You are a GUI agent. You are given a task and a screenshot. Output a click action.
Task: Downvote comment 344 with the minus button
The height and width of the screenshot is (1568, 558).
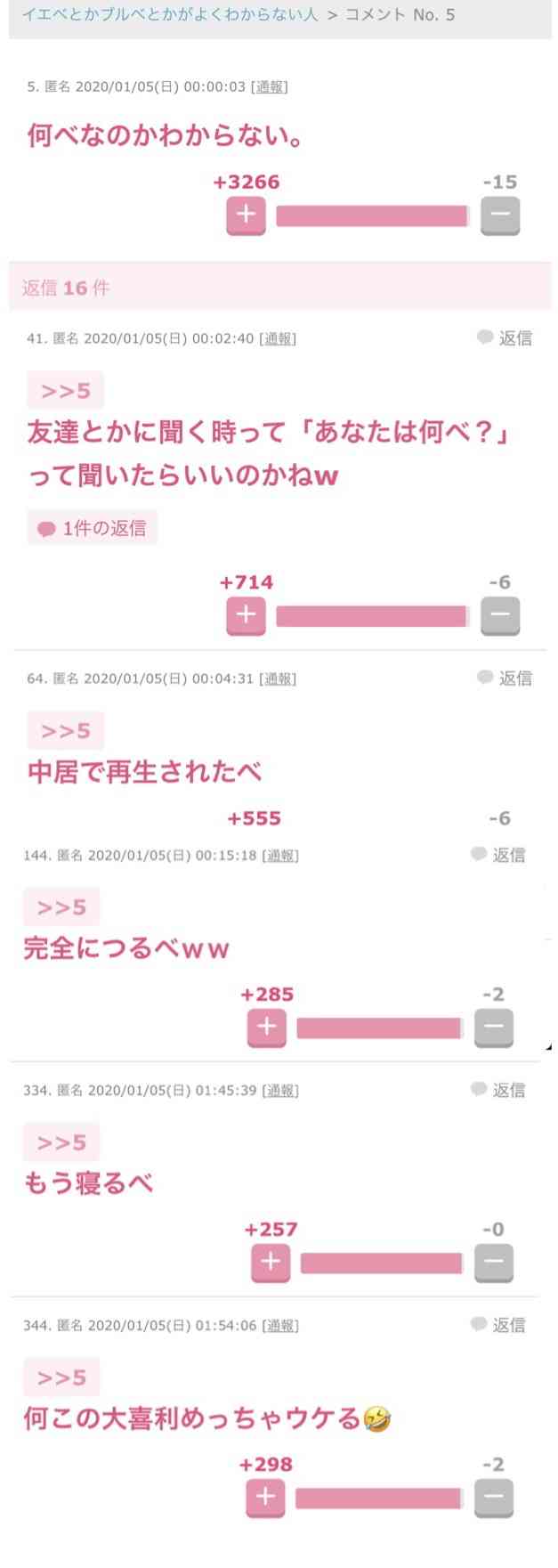point(494,1498)
